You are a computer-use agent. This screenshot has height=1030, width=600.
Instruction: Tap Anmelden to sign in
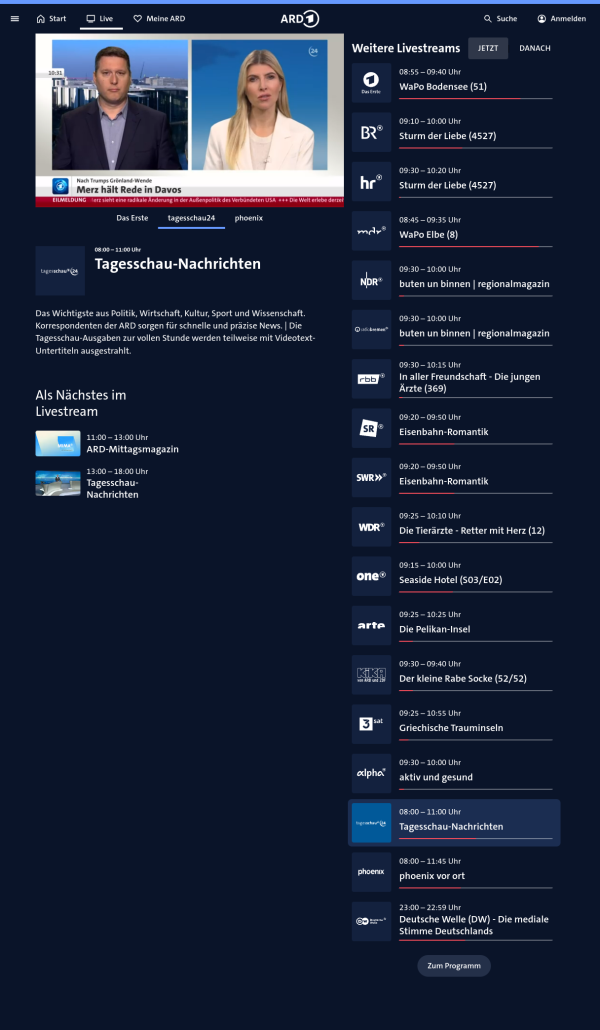(x=561, y=18)
